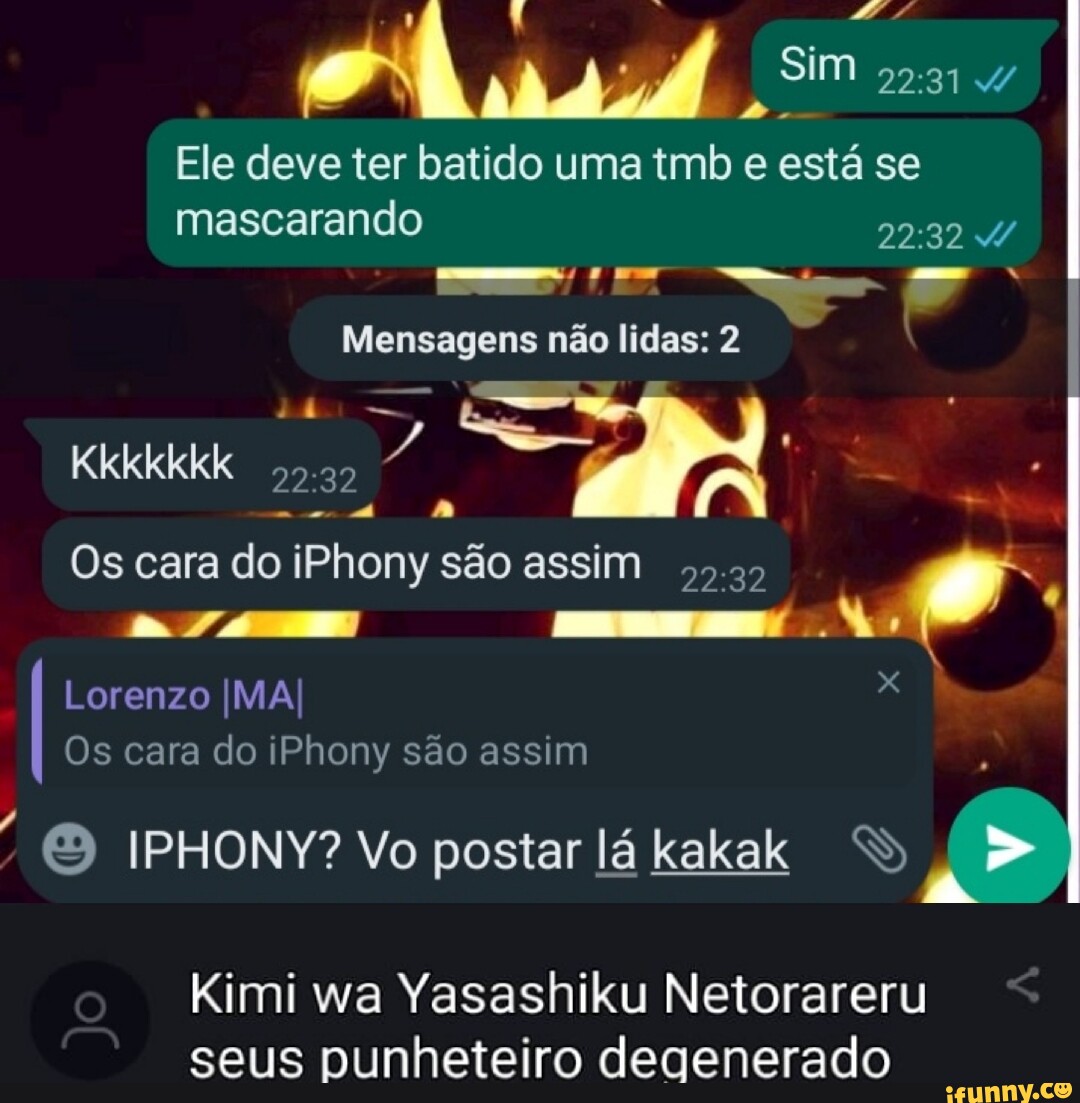Click the paperclip attachment icon
This screenshot has height=1103, width=1080.
tap(878, 850)
